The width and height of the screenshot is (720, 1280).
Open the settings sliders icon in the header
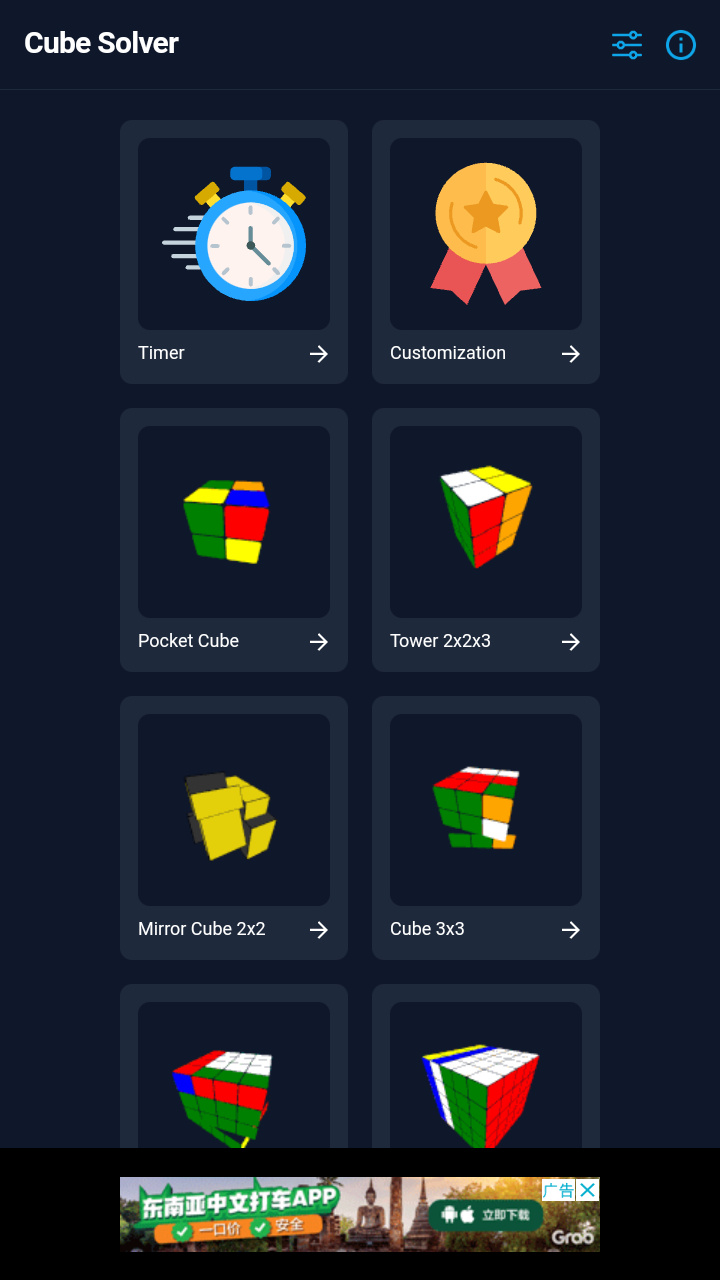coord(626,45)
